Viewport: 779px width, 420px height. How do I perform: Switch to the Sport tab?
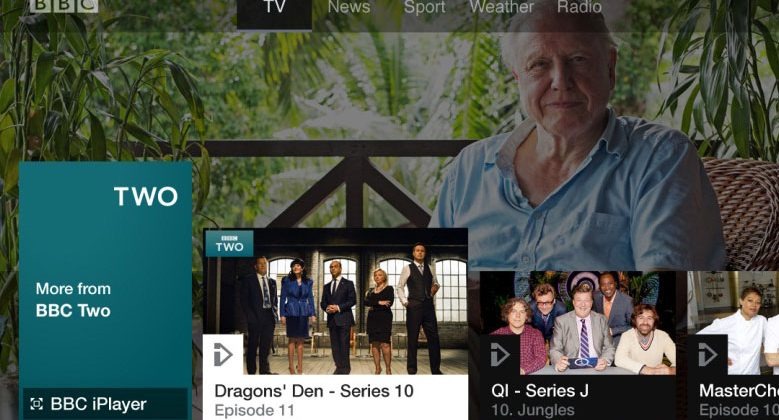pos(424,8)
